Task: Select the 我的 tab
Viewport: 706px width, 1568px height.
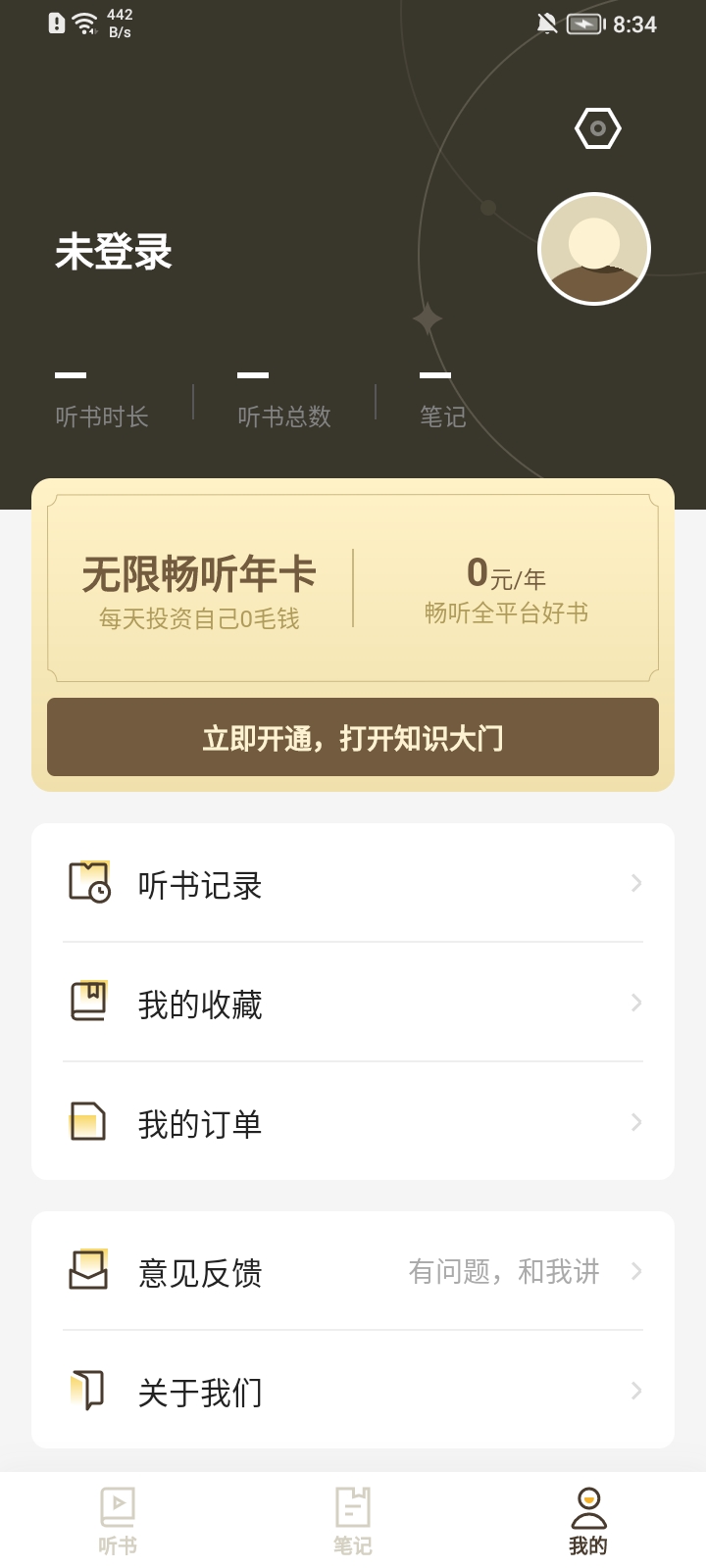Action: point(588,1520)
